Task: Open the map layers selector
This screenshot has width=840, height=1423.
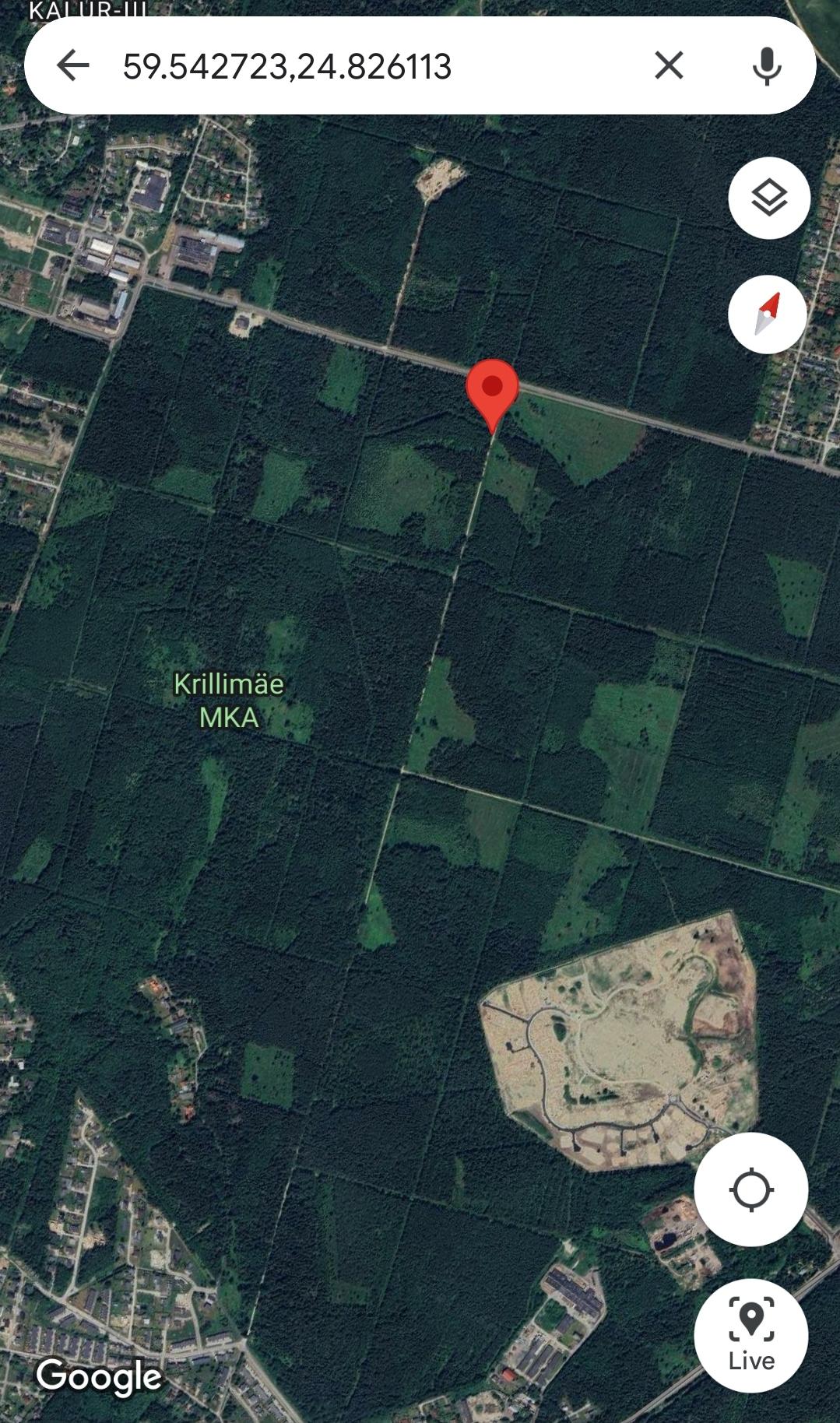Action: pyautogui.click(x=769, y=198)
